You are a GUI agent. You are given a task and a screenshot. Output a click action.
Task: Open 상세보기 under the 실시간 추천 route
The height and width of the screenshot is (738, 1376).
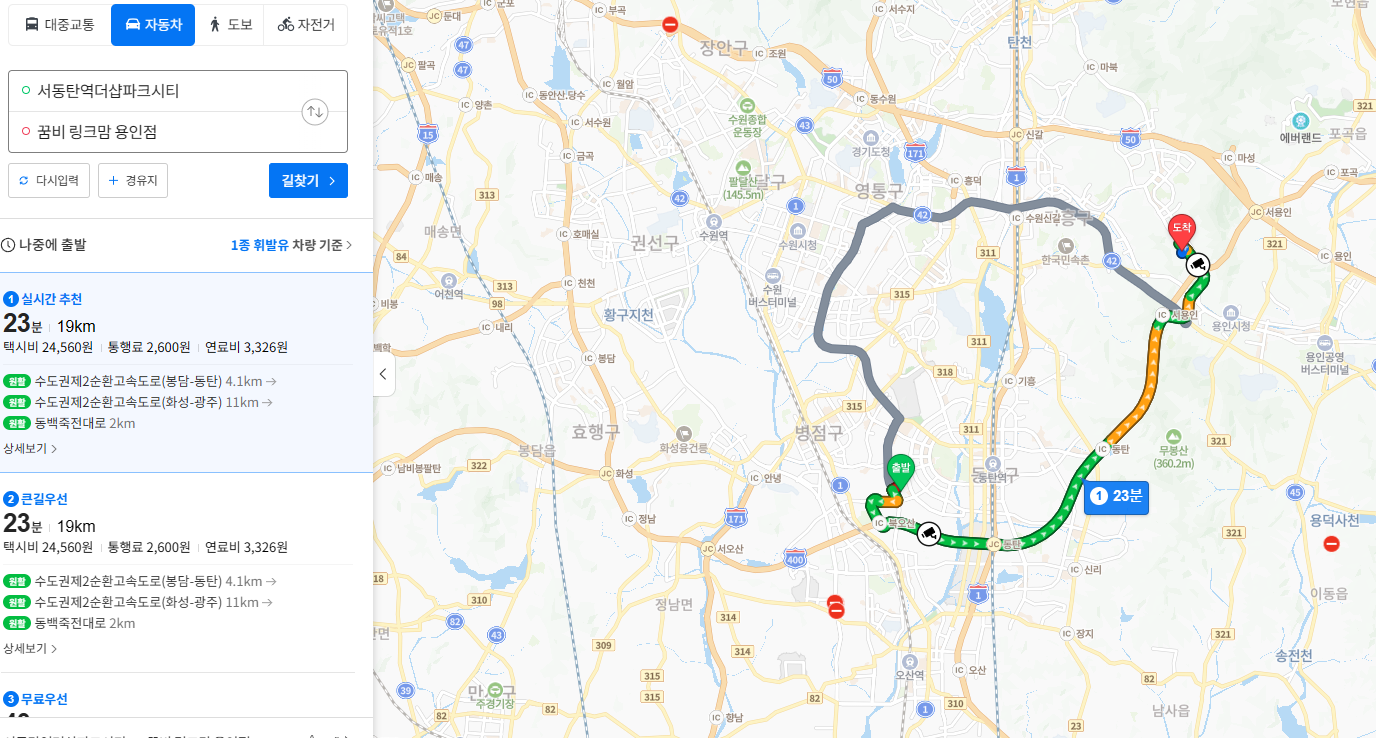click(30, 448)
